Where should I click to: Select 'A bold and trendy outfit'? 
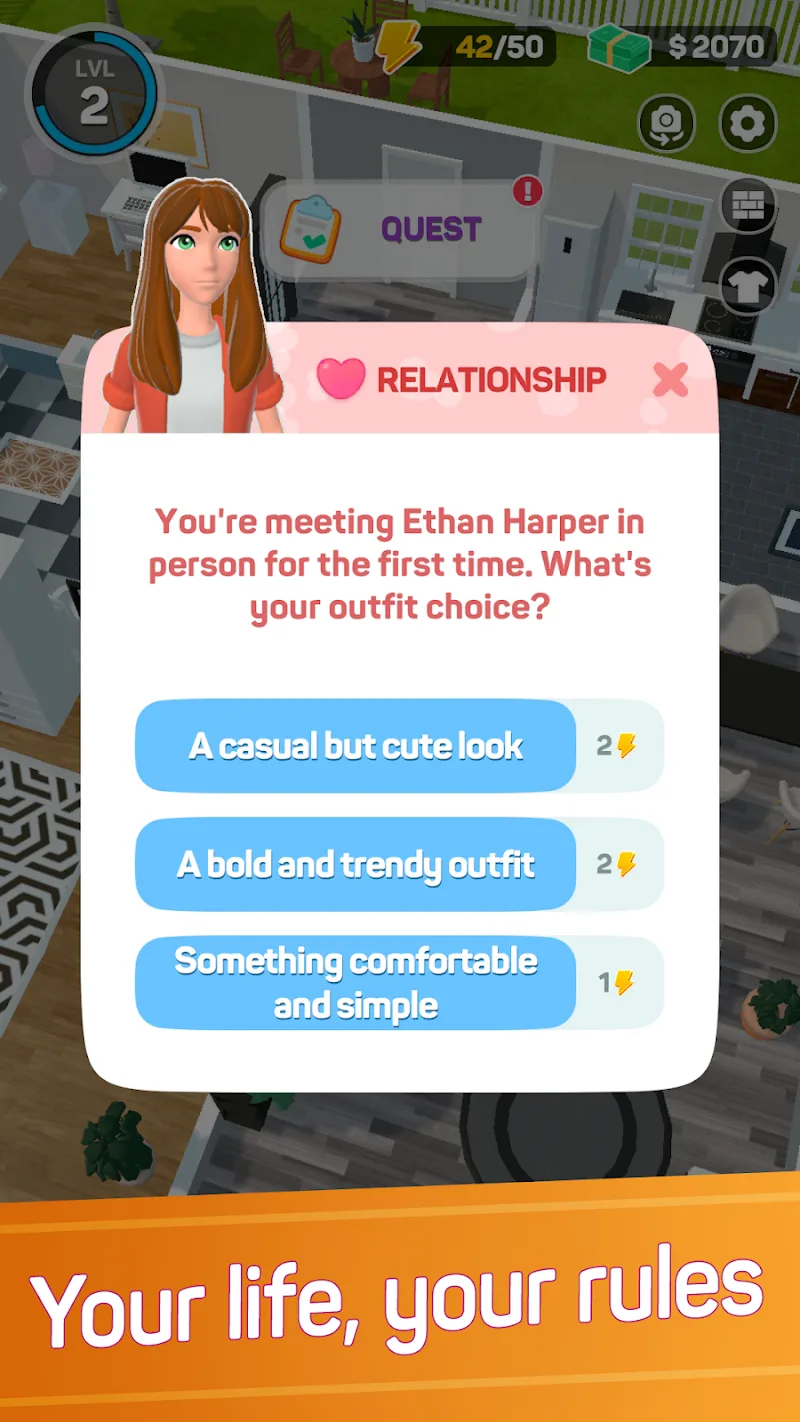355,863
